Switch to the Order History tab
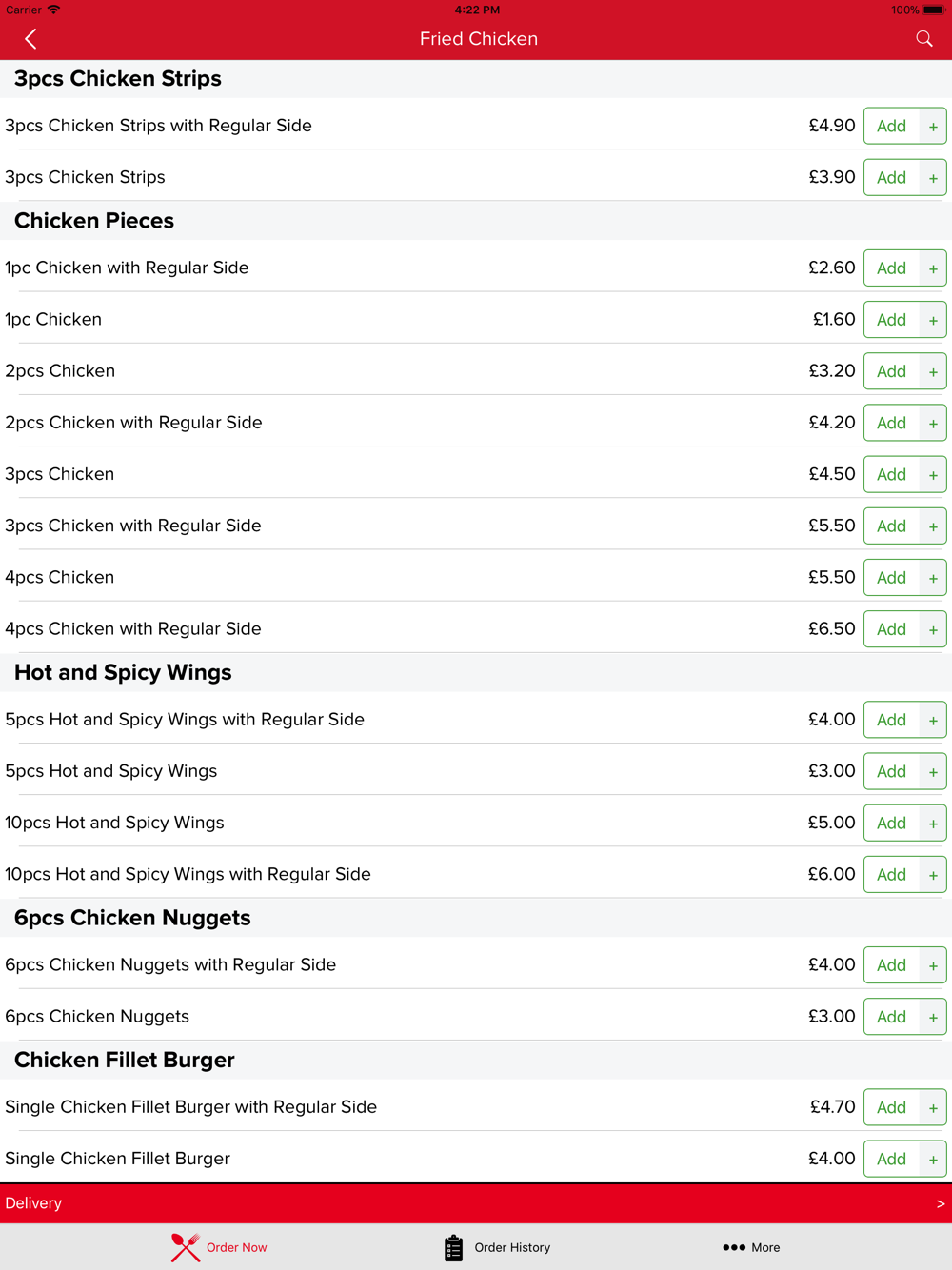The width and height of the screenshot is (952, 1270). (x=497, y=1247)
